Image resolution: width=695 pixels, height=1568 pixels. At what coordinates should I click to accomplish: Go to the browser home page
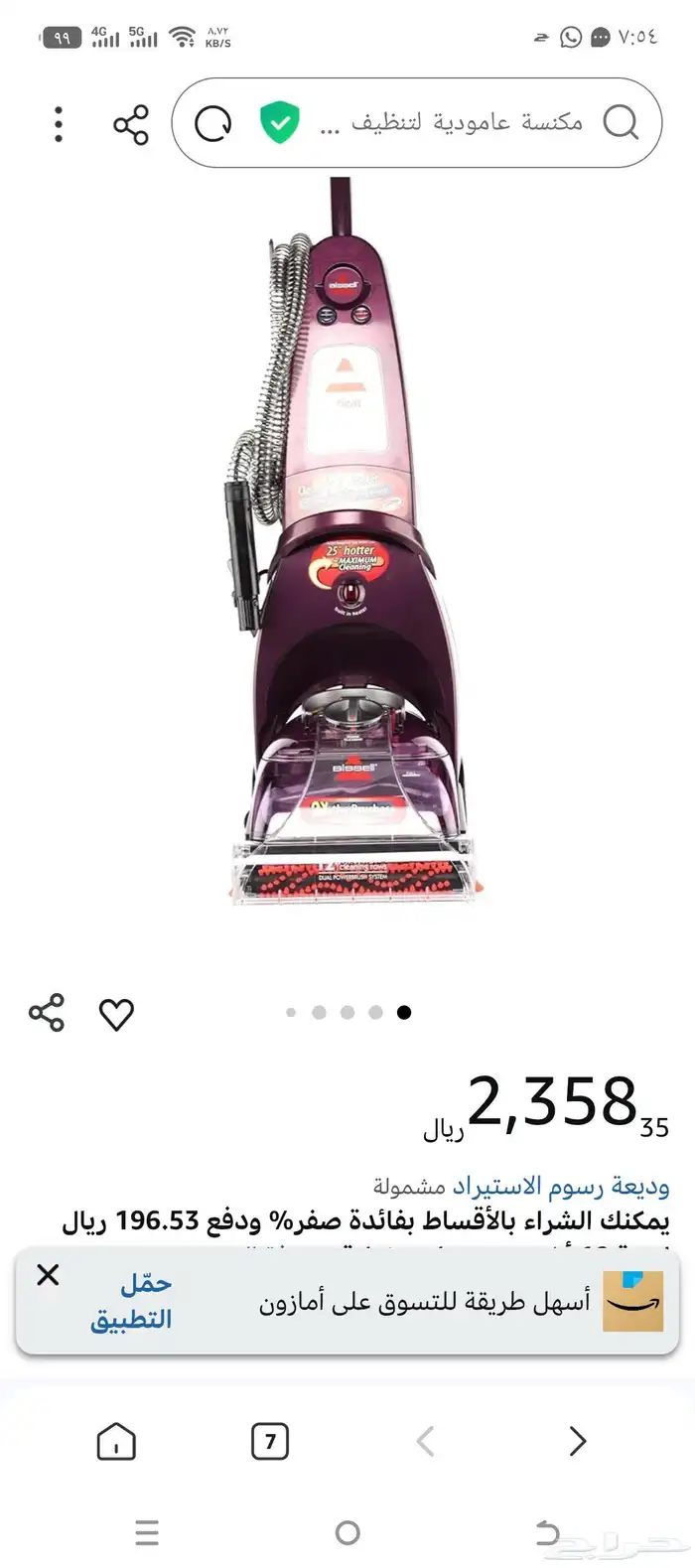pyautogui.click(x=116, y=1441)
